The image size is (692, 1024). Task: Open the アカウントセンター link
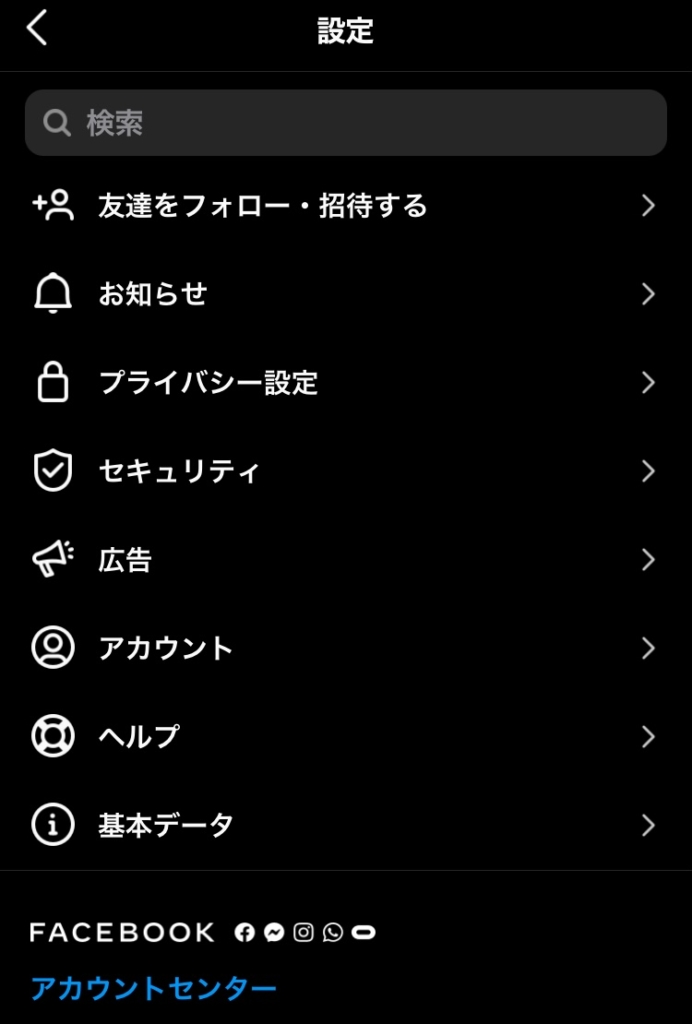153,989
